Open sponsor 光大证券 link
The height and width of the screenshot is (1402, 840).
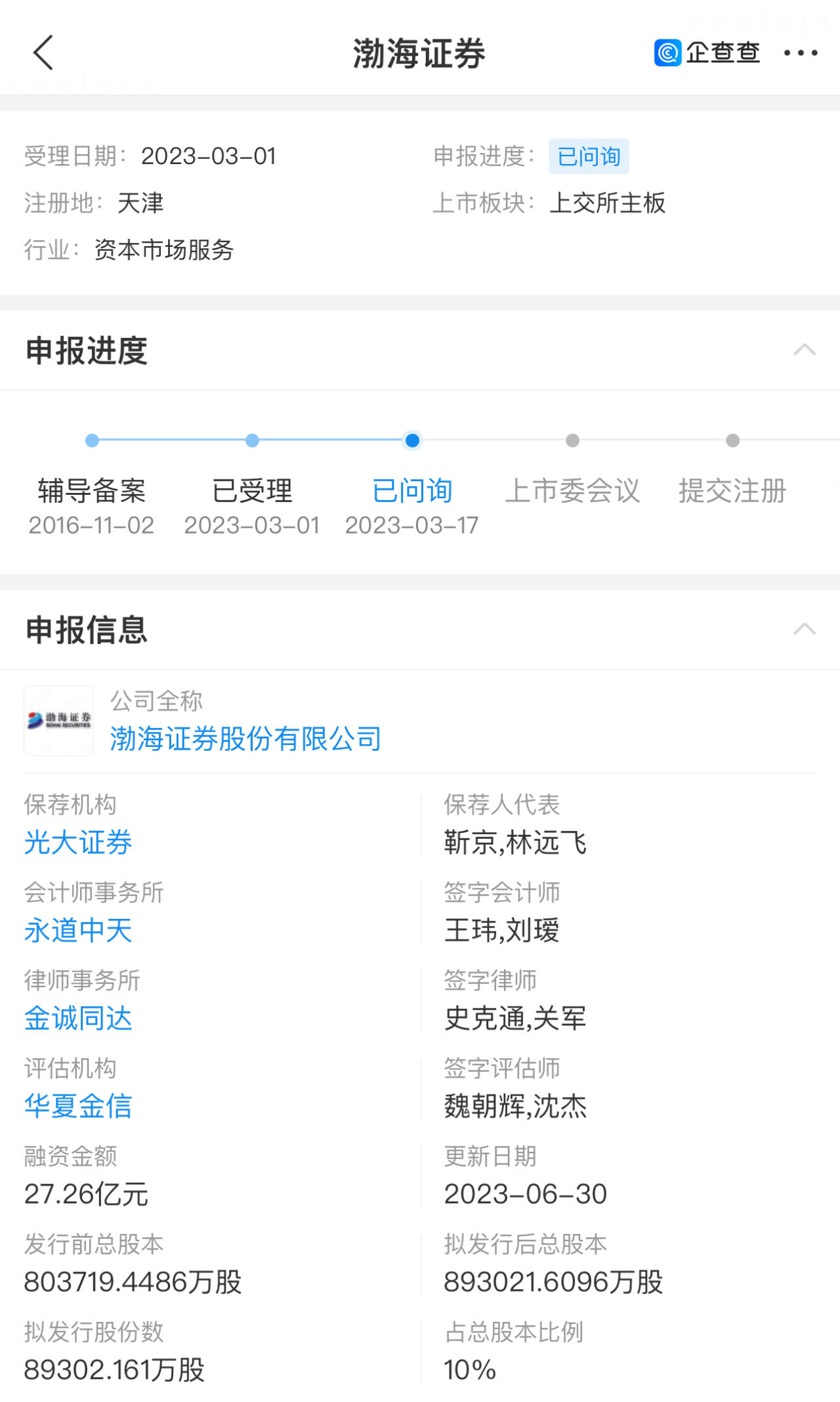(78, 843)
